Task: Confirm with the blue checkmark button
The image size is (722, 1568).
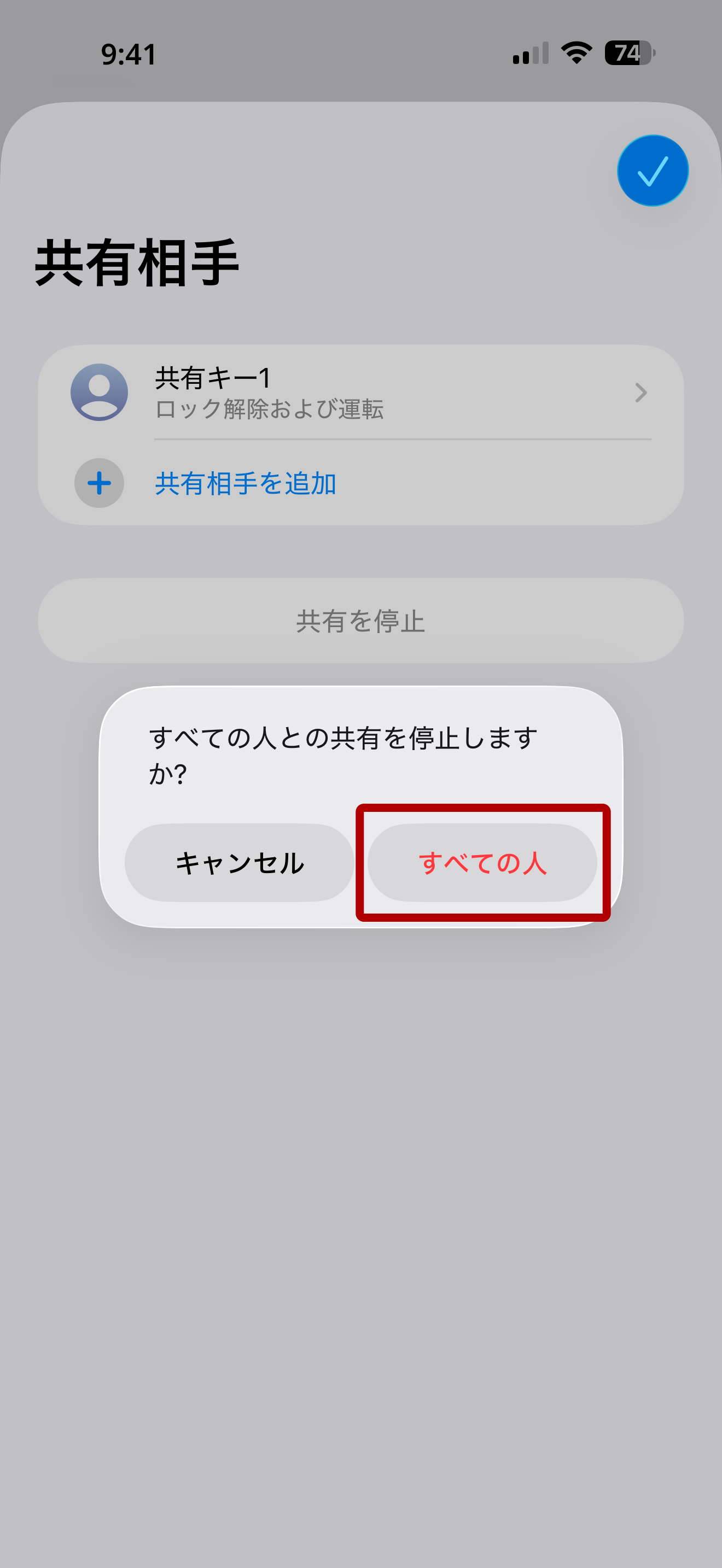Action: pos(653,171)
